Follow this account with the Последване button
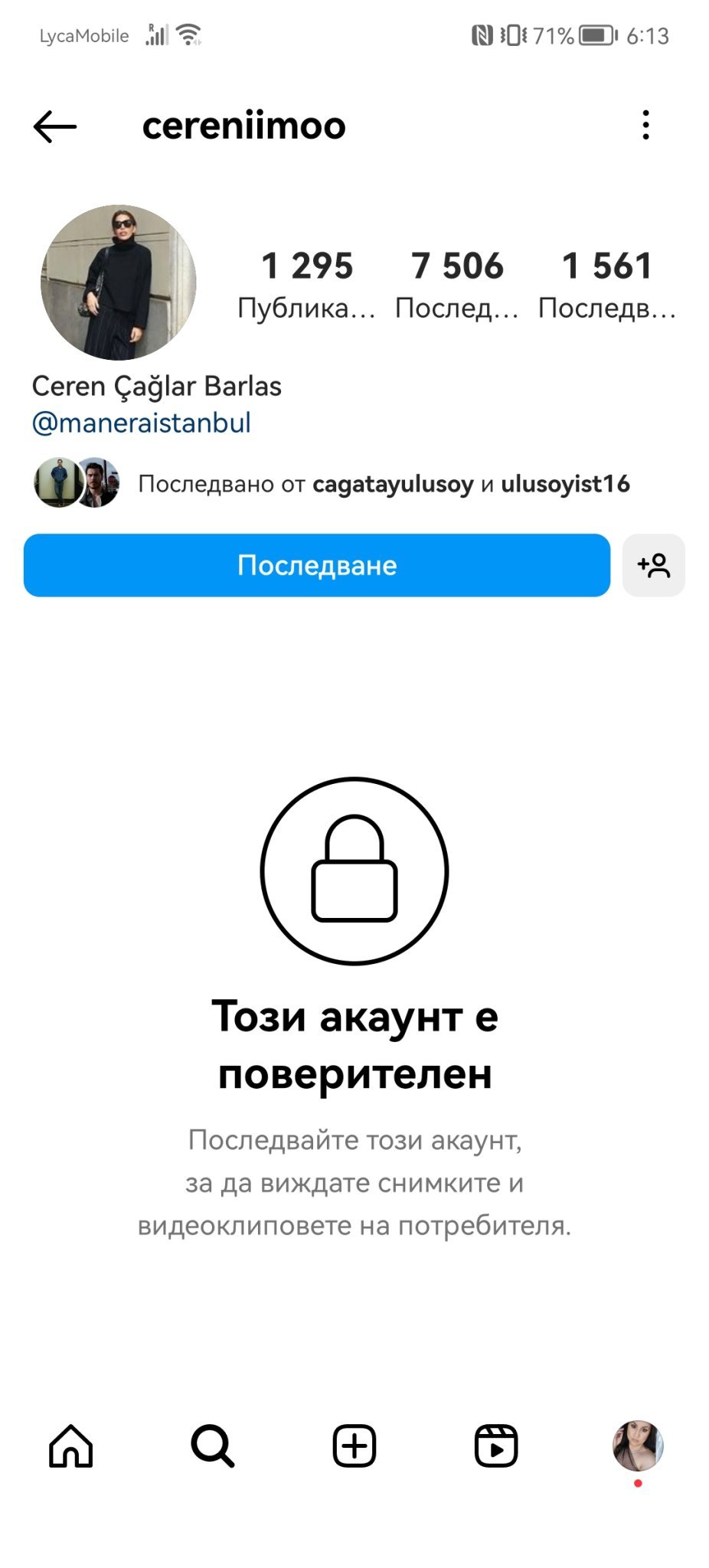Viewport: 709px width, 1568px height. click(x=317, y=565)
